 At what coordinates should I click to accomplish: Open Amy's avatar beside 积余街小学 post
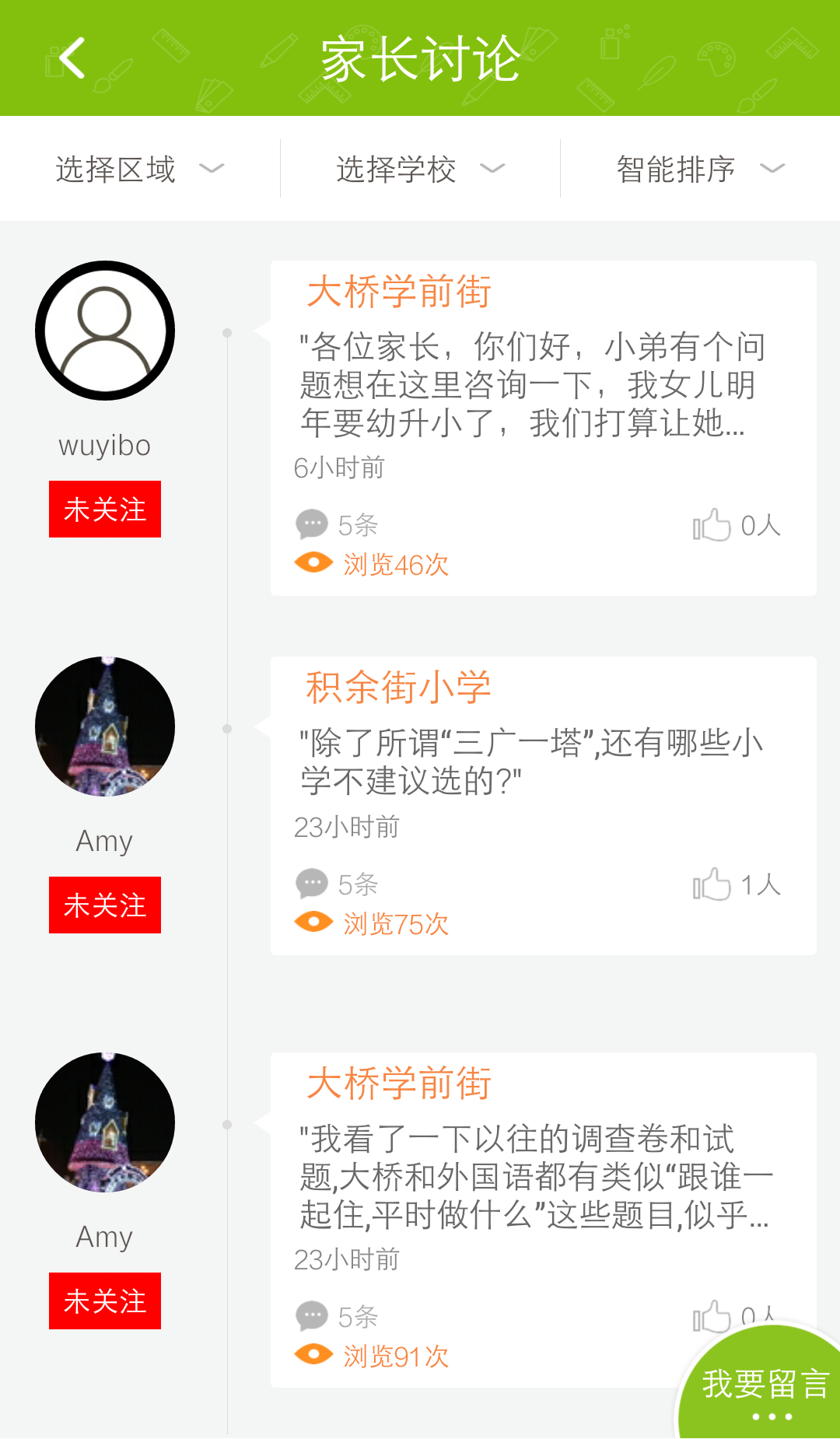tap(105, 727)
